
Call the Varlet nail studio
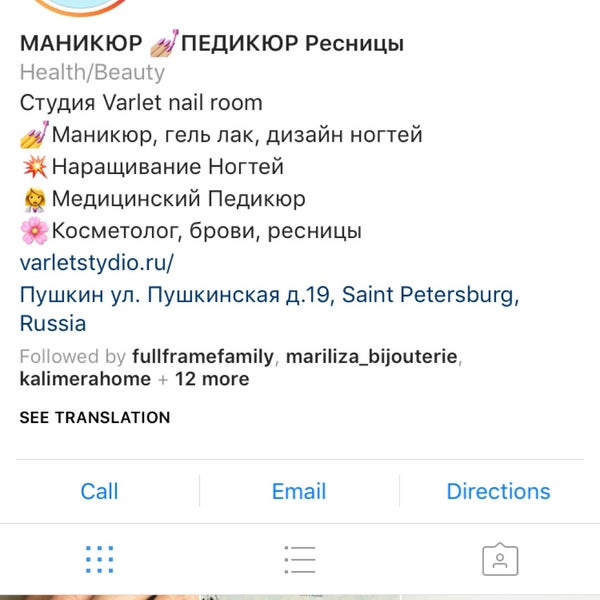click(99, 491)
